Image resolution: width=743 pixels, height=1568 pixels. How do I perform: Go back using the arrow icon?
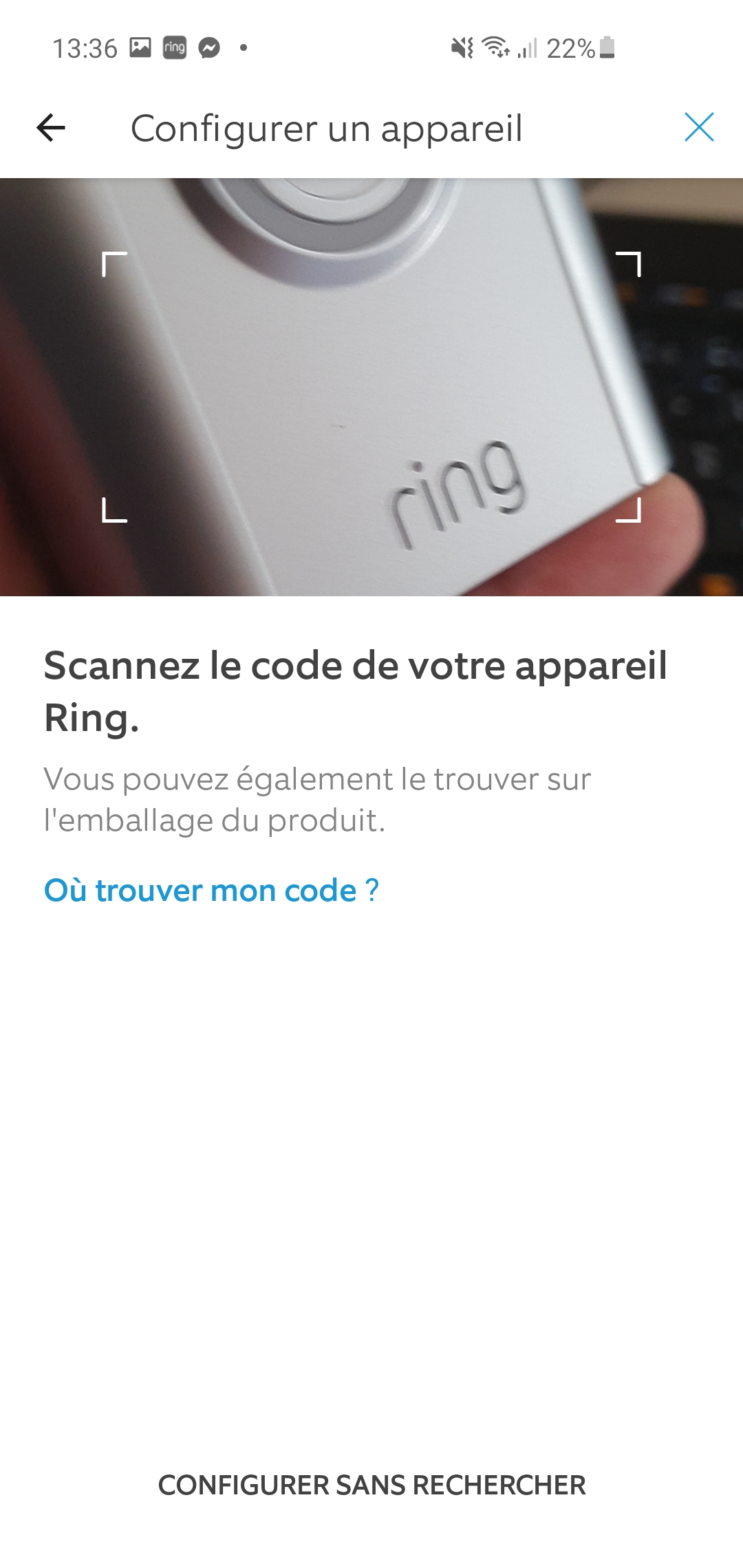pyautogui.click(x=51, y=128)
